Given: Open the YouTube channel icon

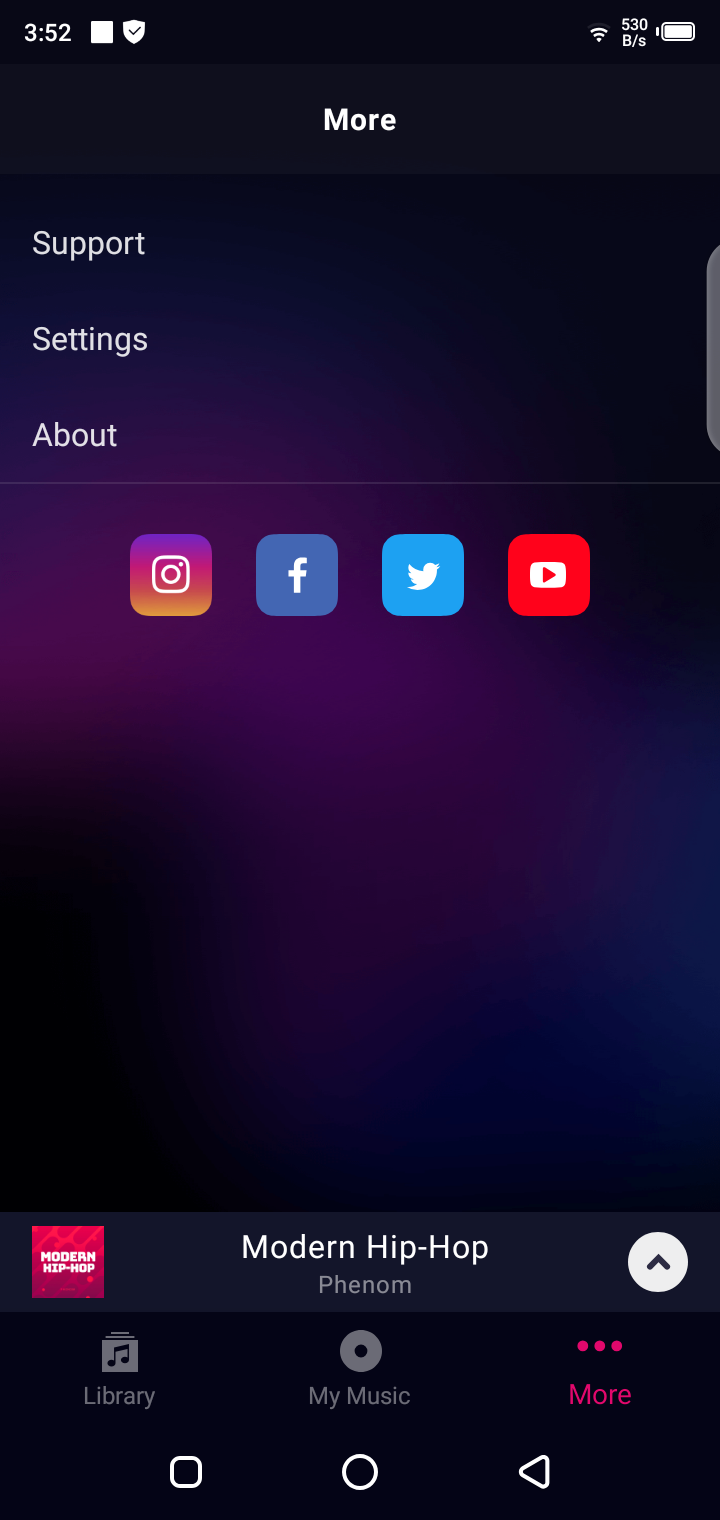Looking at the screenshot, I should pyautogui.click(x=549, y=575).
